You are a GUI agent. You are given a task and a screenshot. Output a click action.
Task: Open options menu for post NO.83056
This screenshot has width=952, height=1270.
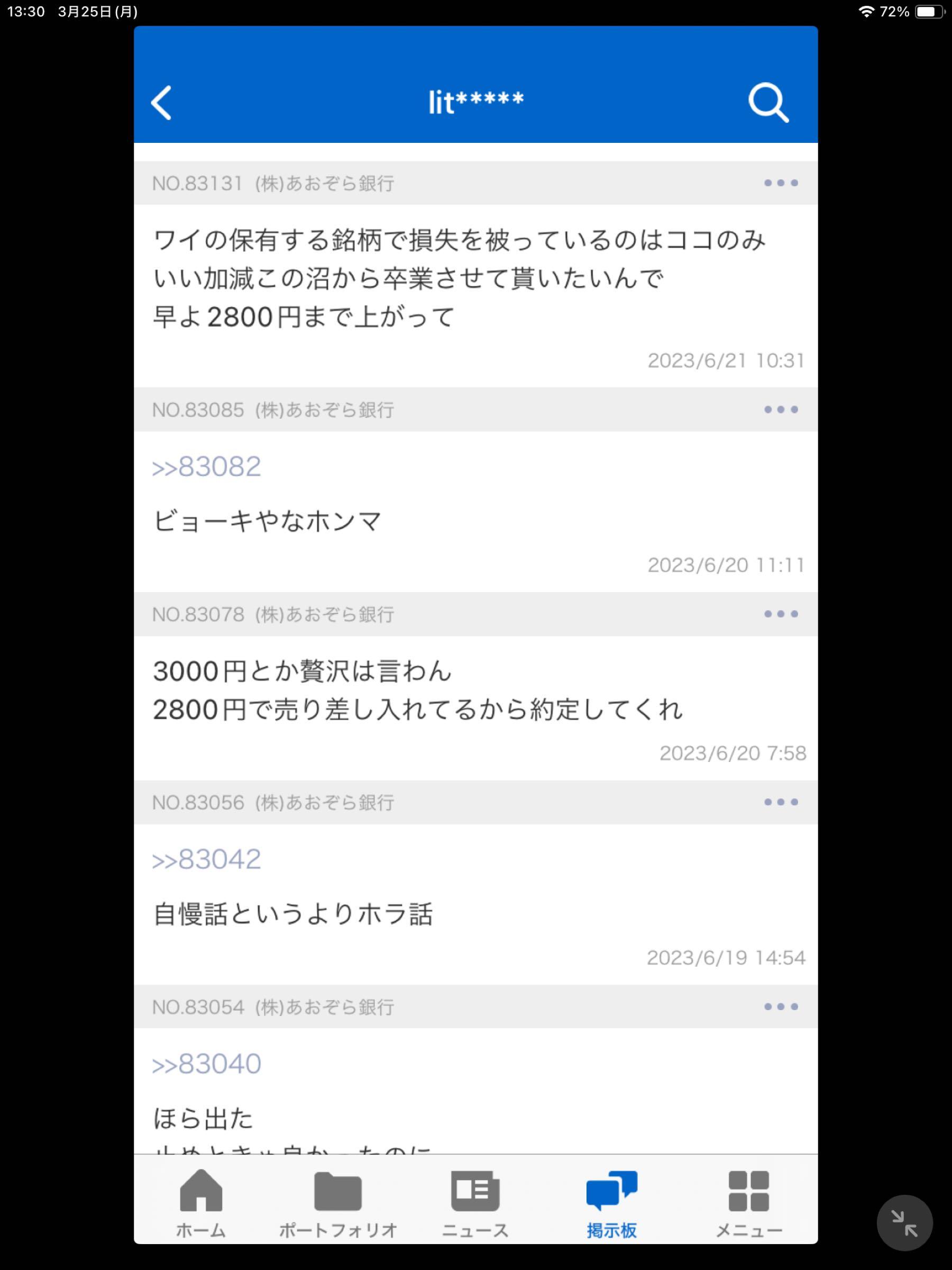pos(781,802)
